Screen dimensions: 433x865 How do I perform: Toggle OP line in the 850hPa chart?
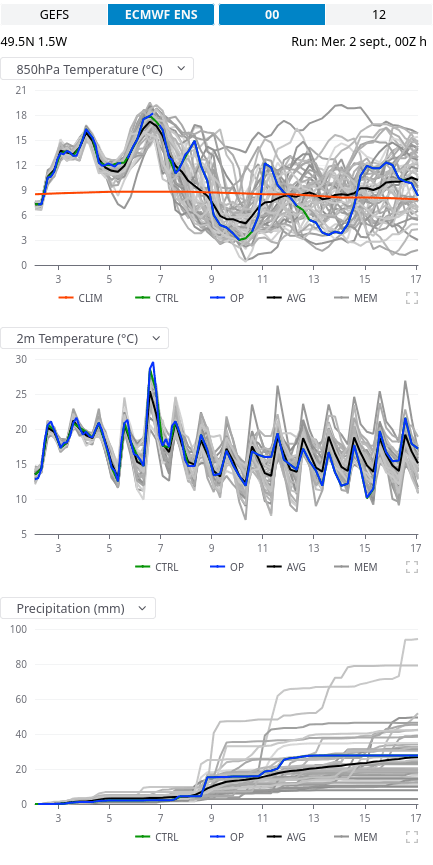coord(227,298)
